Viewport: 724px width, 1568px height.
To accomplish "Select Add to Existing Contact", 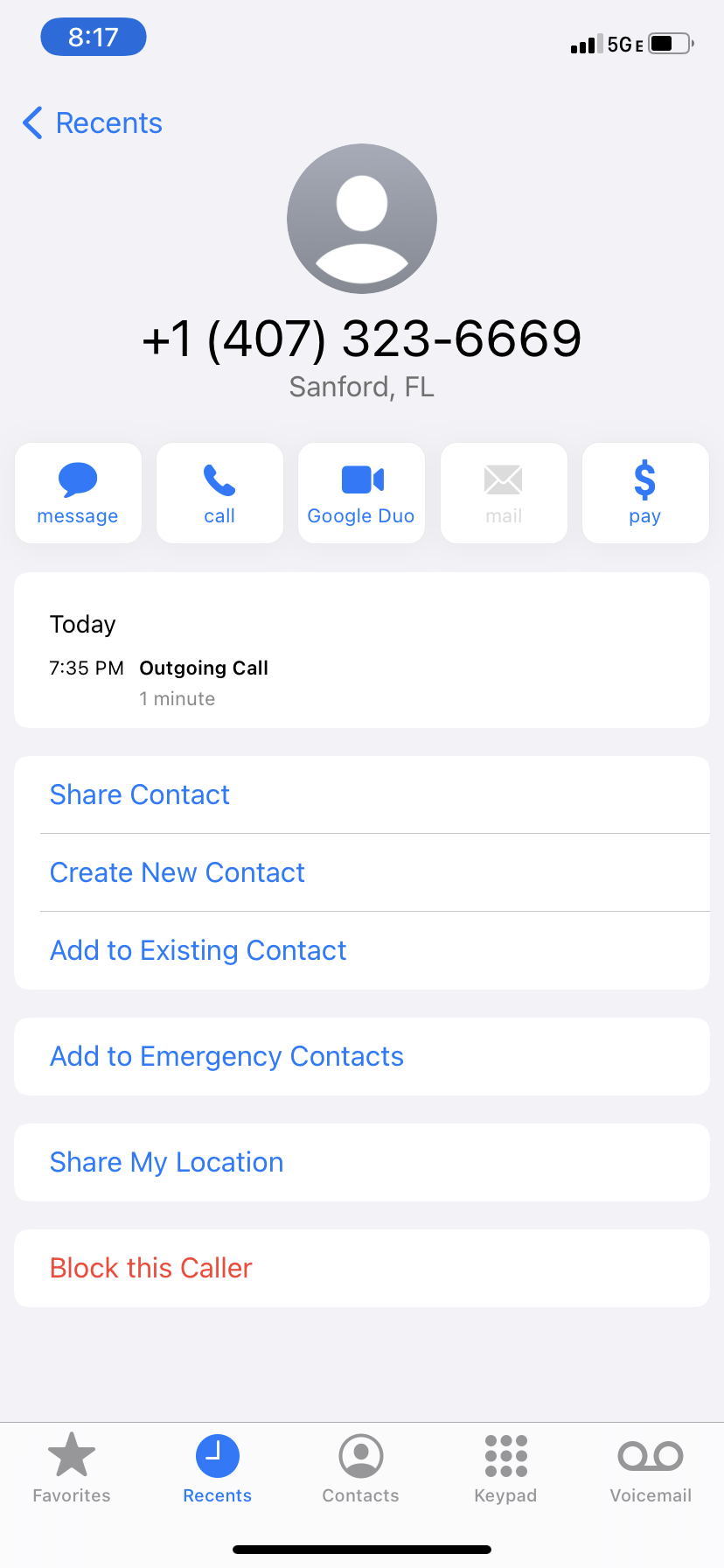I will (198, 950).
